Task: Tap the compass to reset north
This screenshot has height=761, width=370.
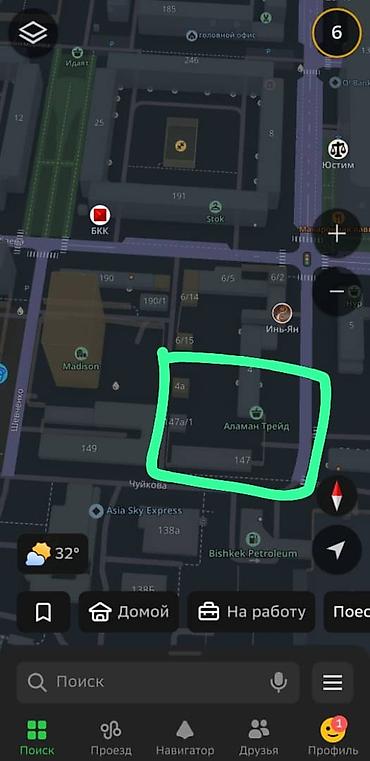Action: coord(336,495)
